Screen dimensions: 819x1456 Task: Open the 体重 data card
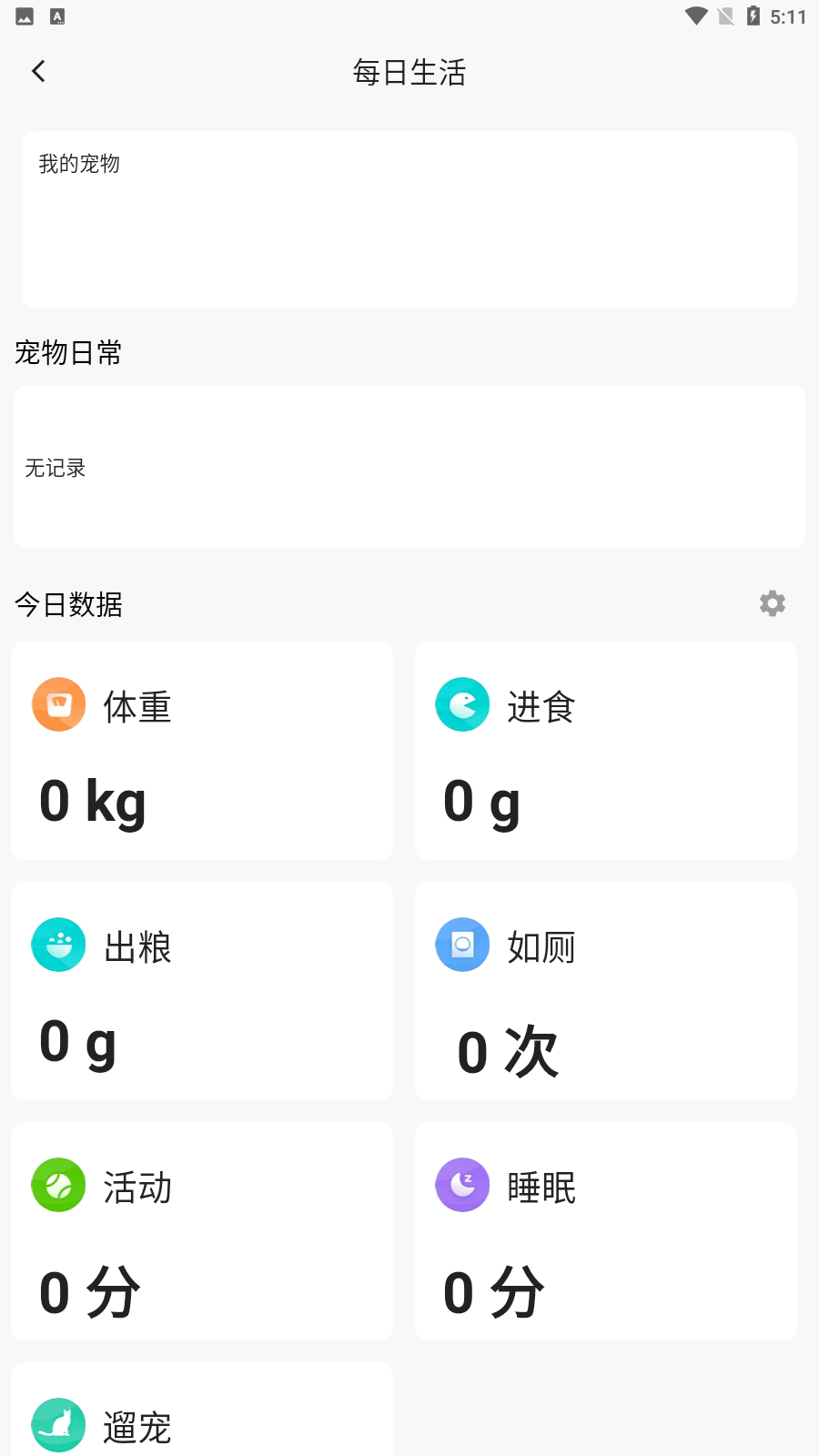202,751
